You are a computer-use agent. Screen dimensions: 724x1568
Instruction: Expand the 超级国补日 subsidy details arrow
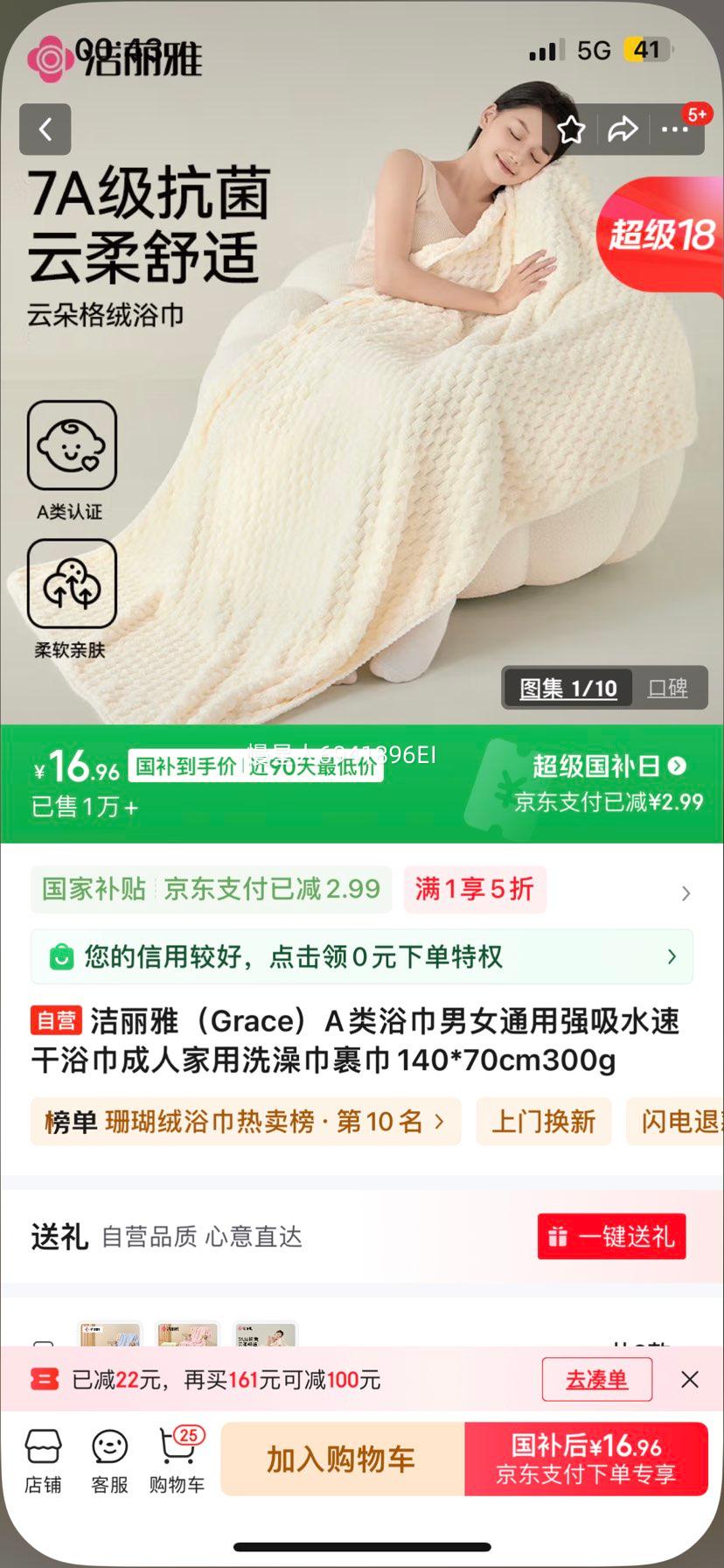pyautogui.click(x=676, y=765)
